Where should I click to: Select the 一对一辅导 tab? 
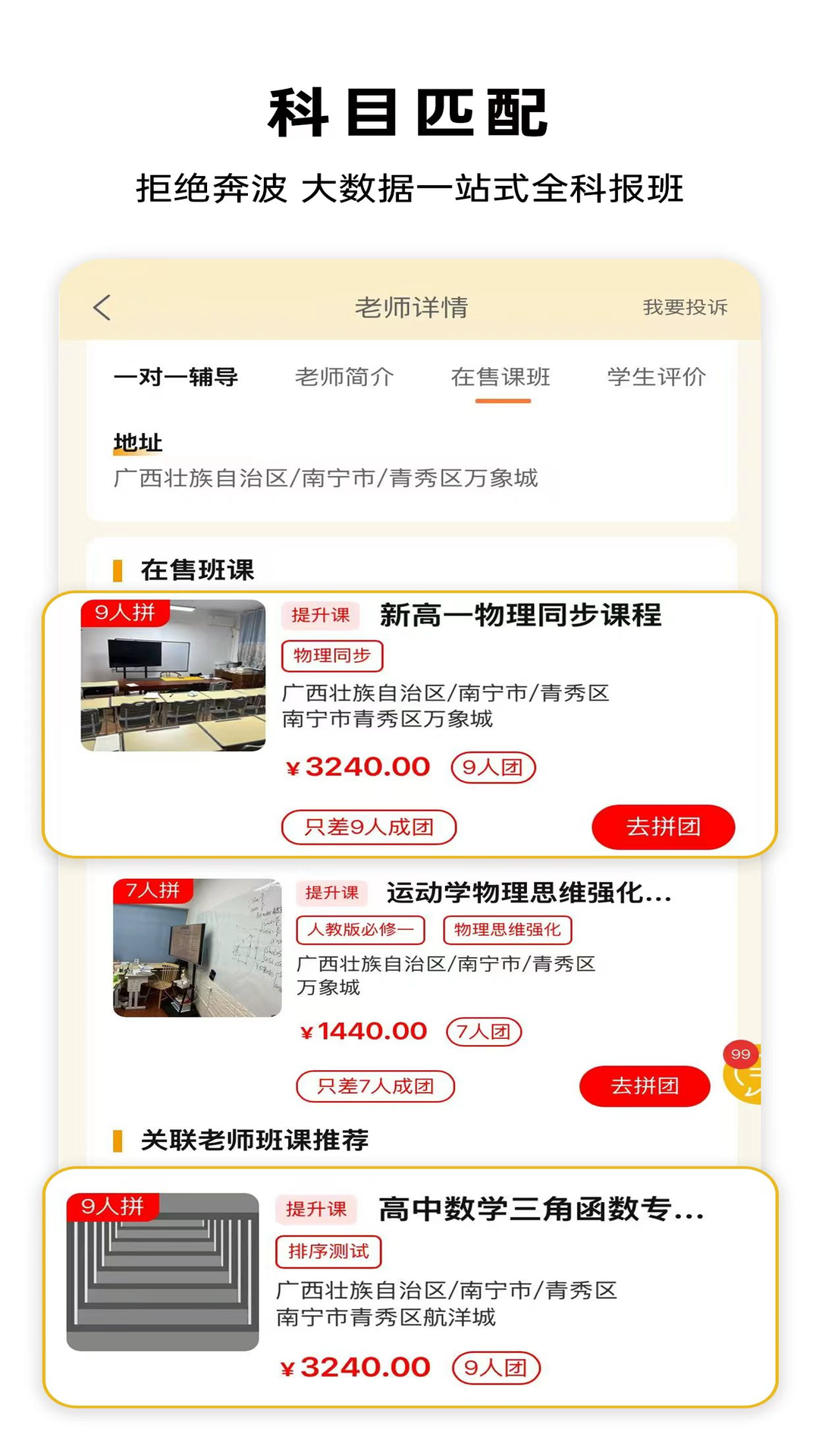point(177,376)
